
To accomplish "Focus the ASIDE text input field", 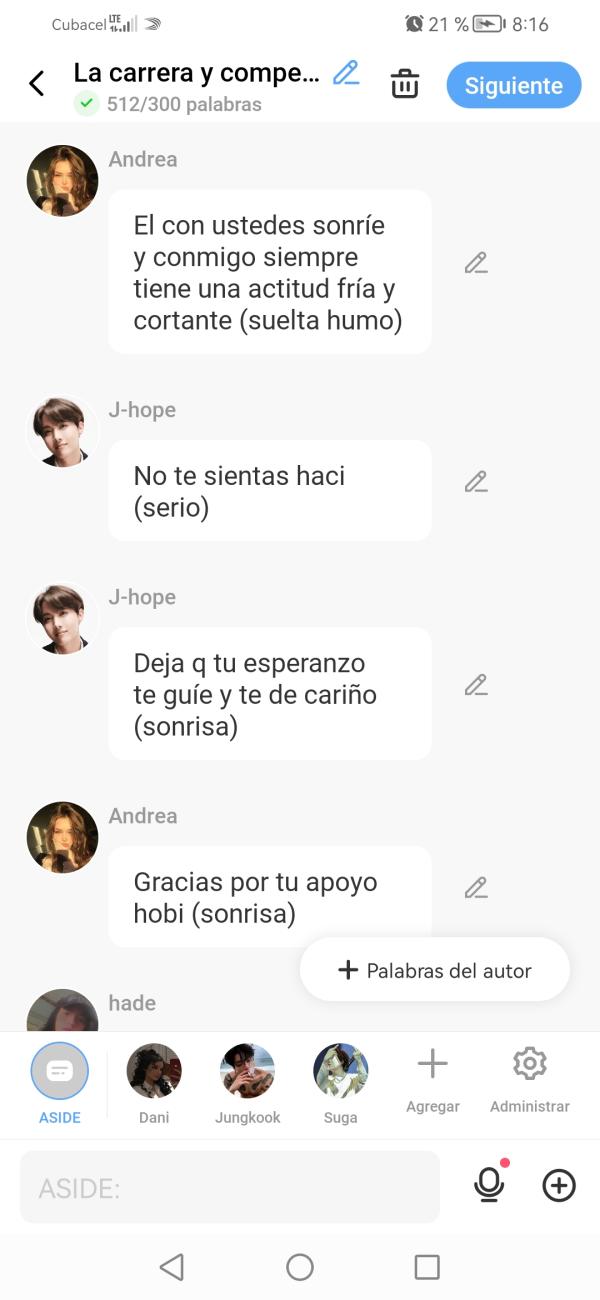I will (230, 1188).
